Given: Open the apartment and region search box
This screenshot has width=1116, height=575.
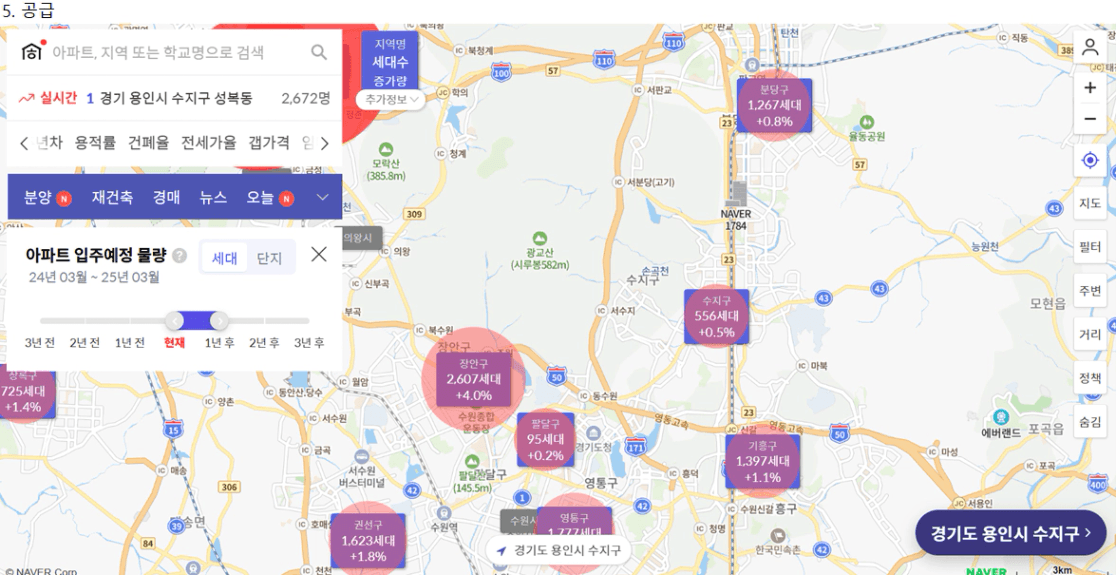Looking at the screenshot, I should pyautogui.click(x=170, y=52).
